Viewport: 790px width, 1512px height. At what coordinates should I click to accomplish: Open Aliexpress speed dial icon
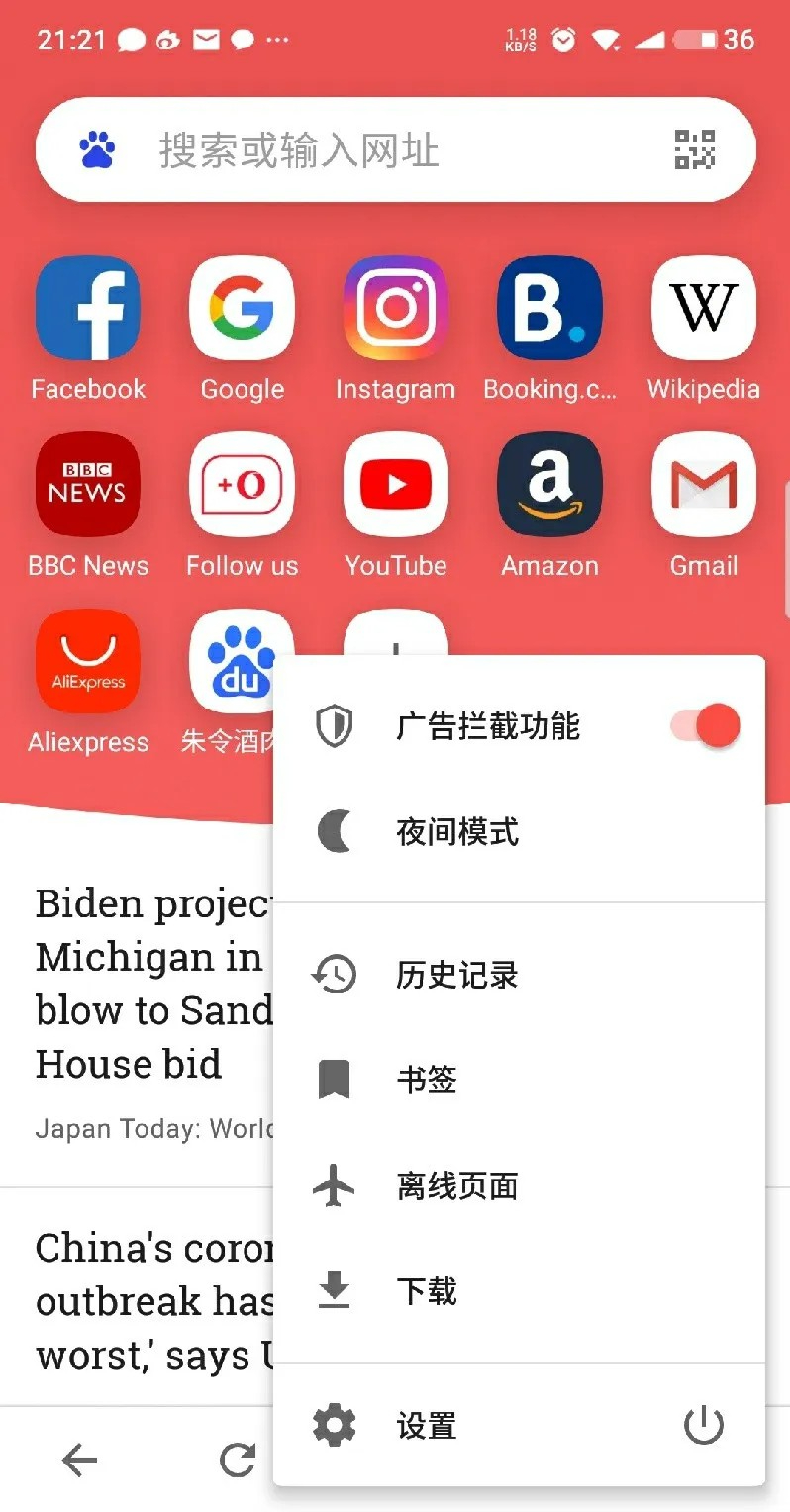88,661
